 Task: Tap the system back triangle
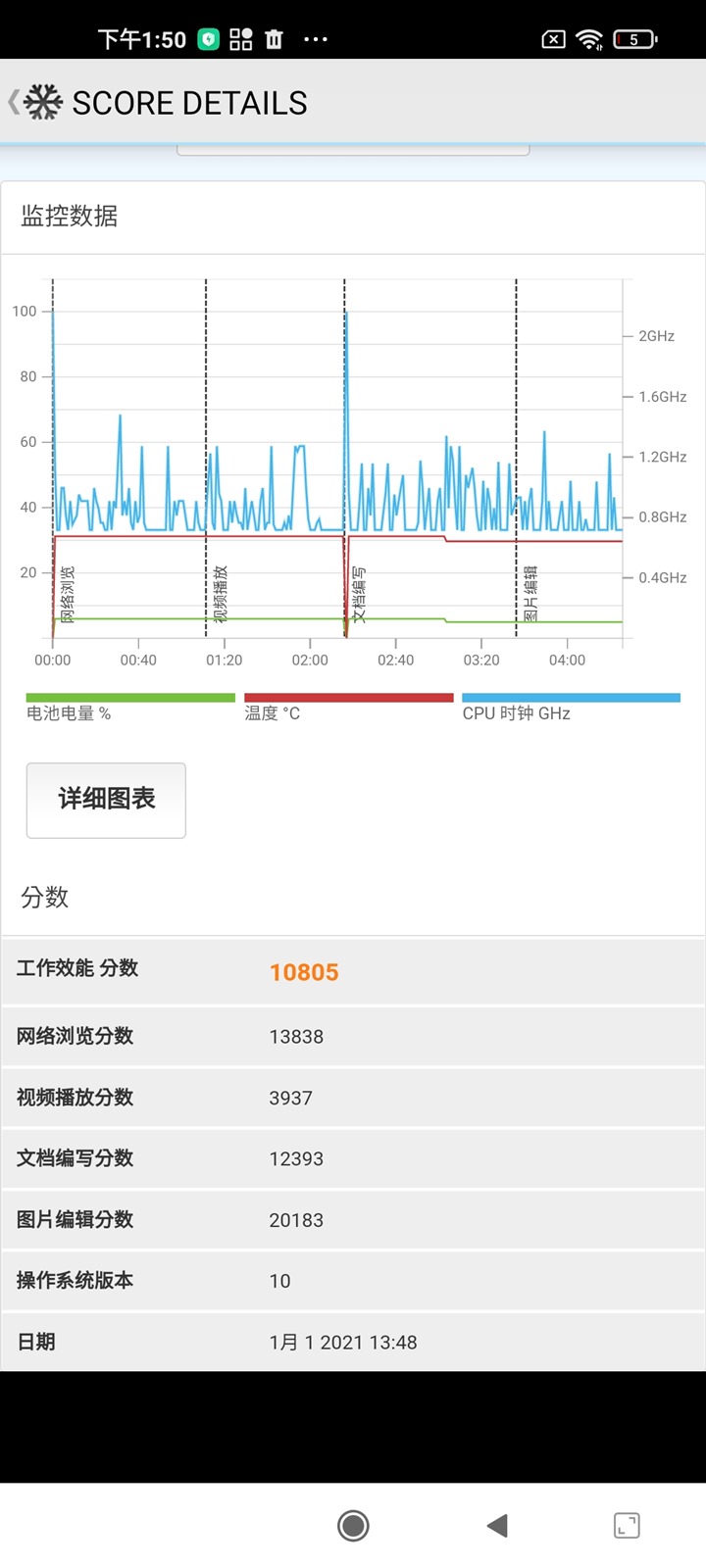click(498, 1525)
